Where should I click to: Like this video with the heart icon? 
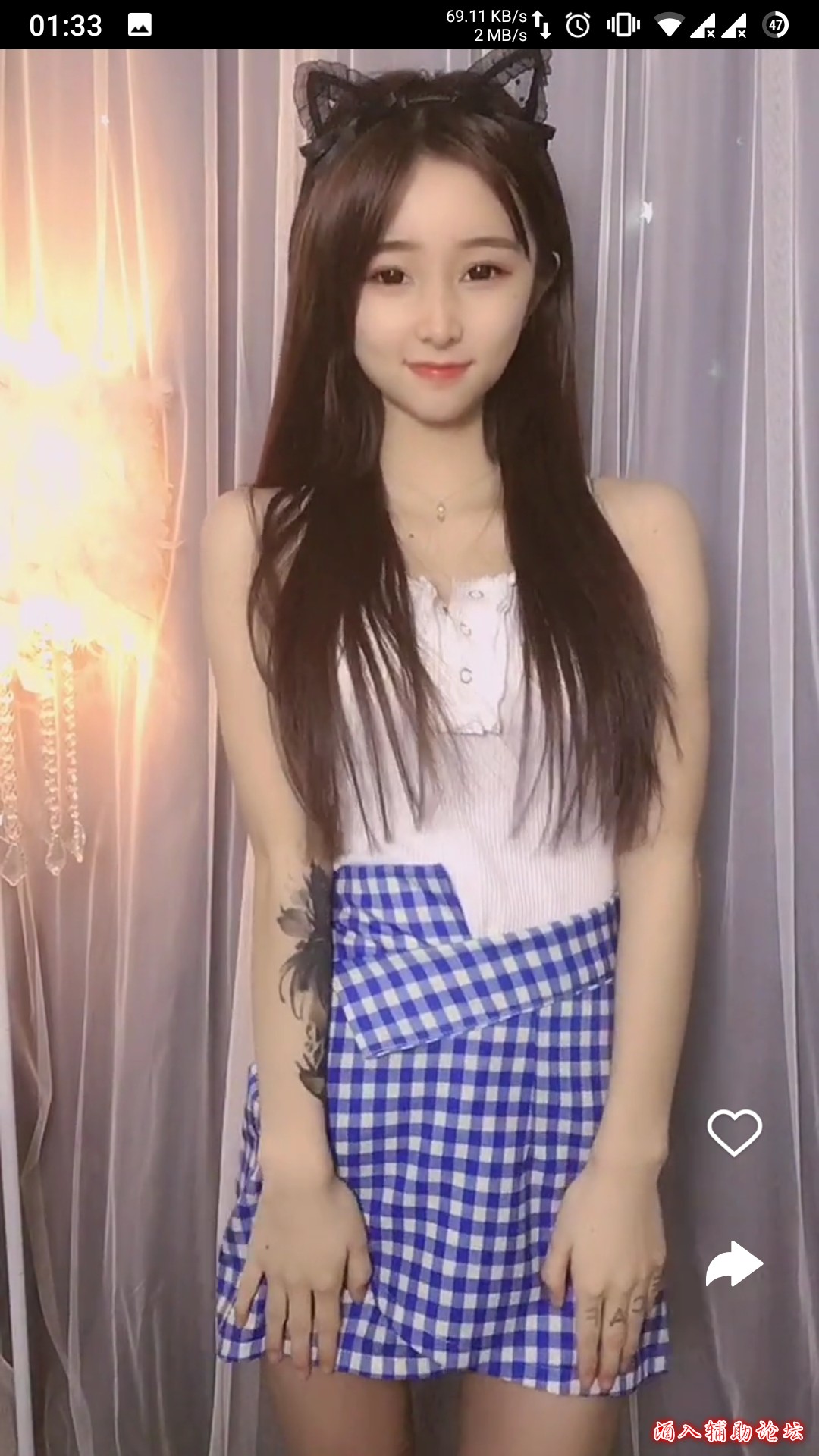pos(734,1132)
